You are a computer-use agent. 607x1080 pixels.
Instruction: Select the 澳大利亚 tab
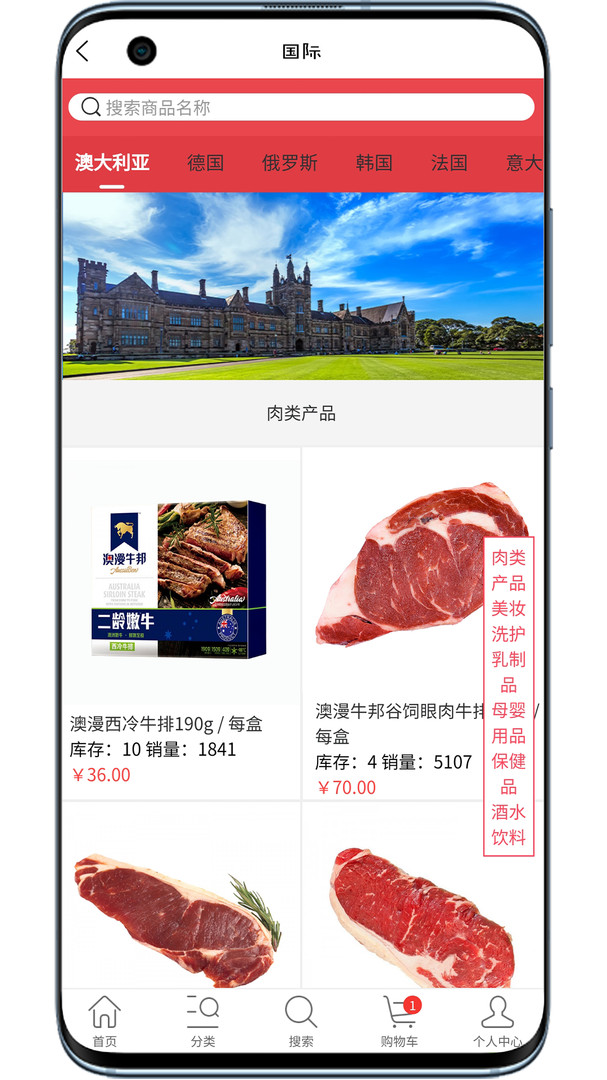click(112, 163)
